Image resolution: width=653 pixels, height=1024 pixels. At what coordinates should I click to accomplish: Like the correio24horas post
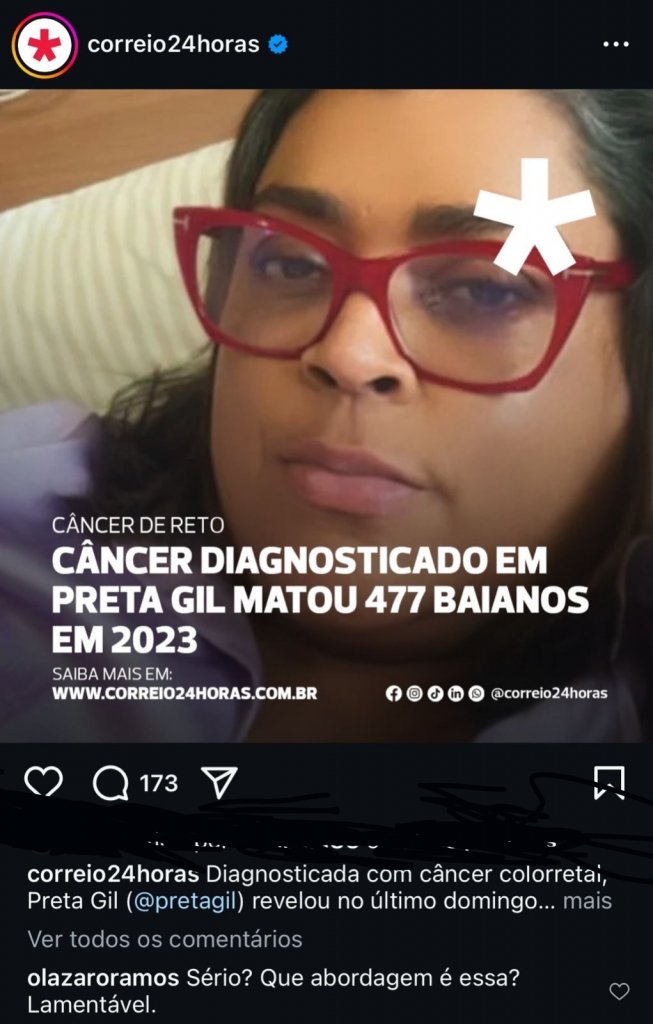[43, 782]
